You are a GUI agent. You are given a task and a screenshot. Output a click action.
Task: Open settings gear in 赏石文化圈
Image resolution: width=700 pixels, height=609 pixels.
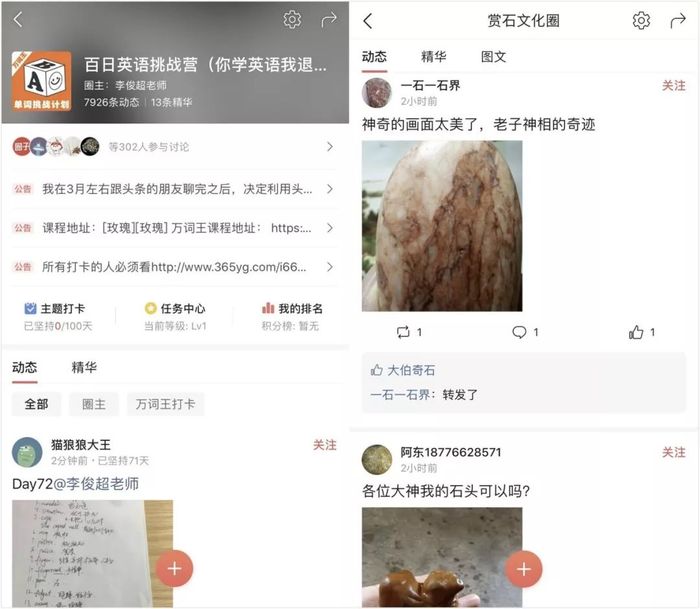tap(641, 21)
